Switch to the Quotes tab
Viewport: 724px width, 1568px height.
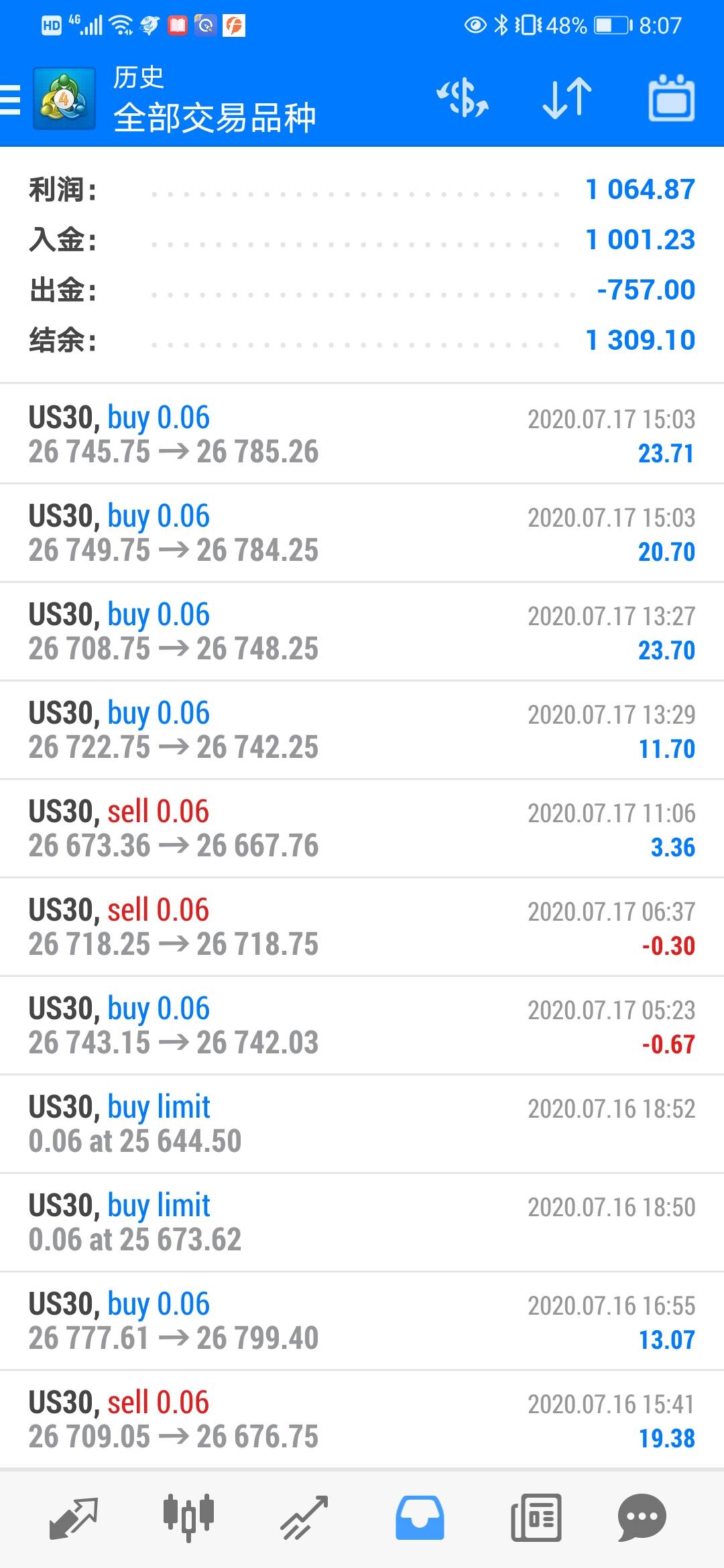coord(74,1518)
